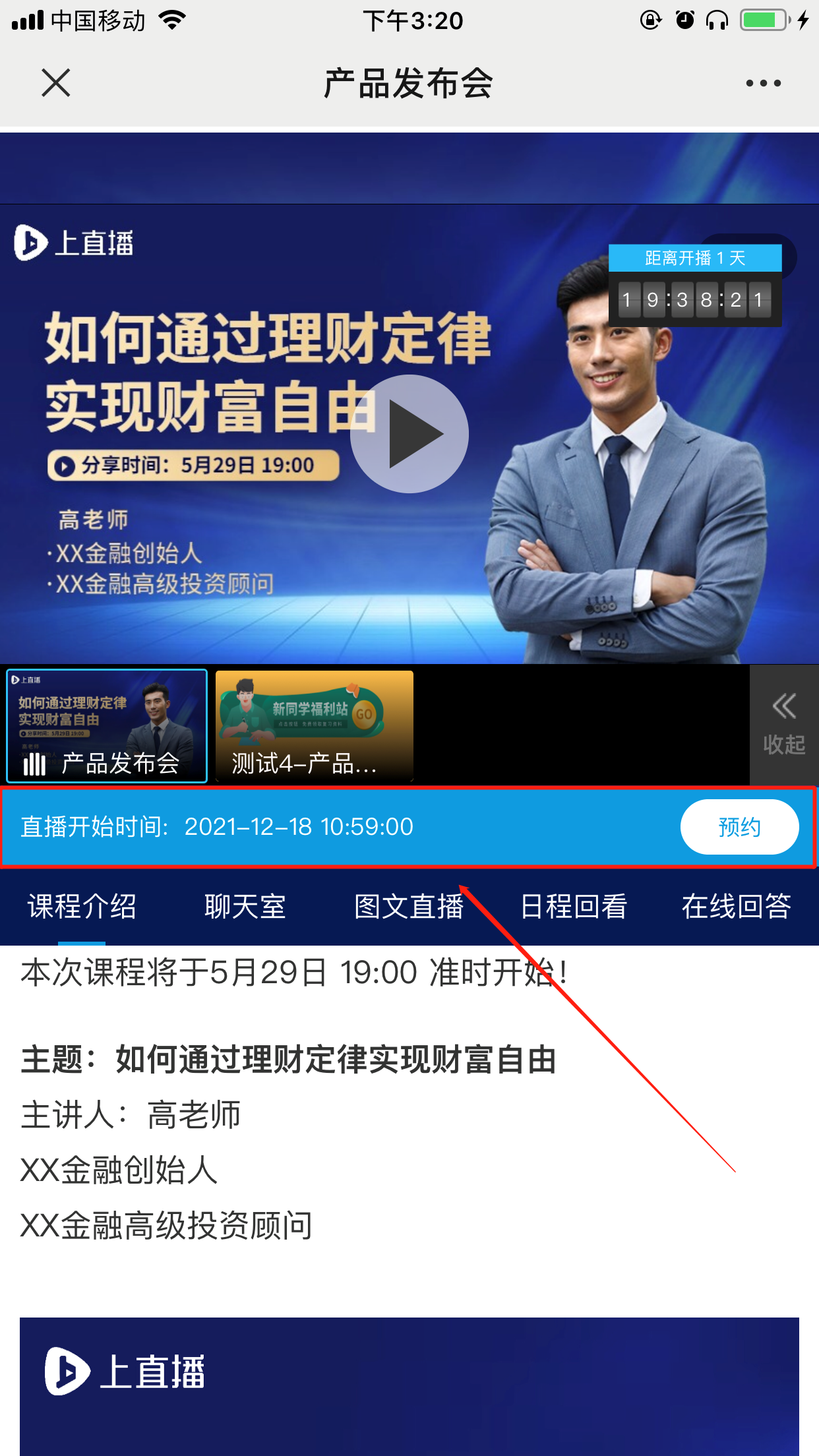Go to the 日程回看 tab
This screenshot has width=819, height=1456.
click(573, 906)
